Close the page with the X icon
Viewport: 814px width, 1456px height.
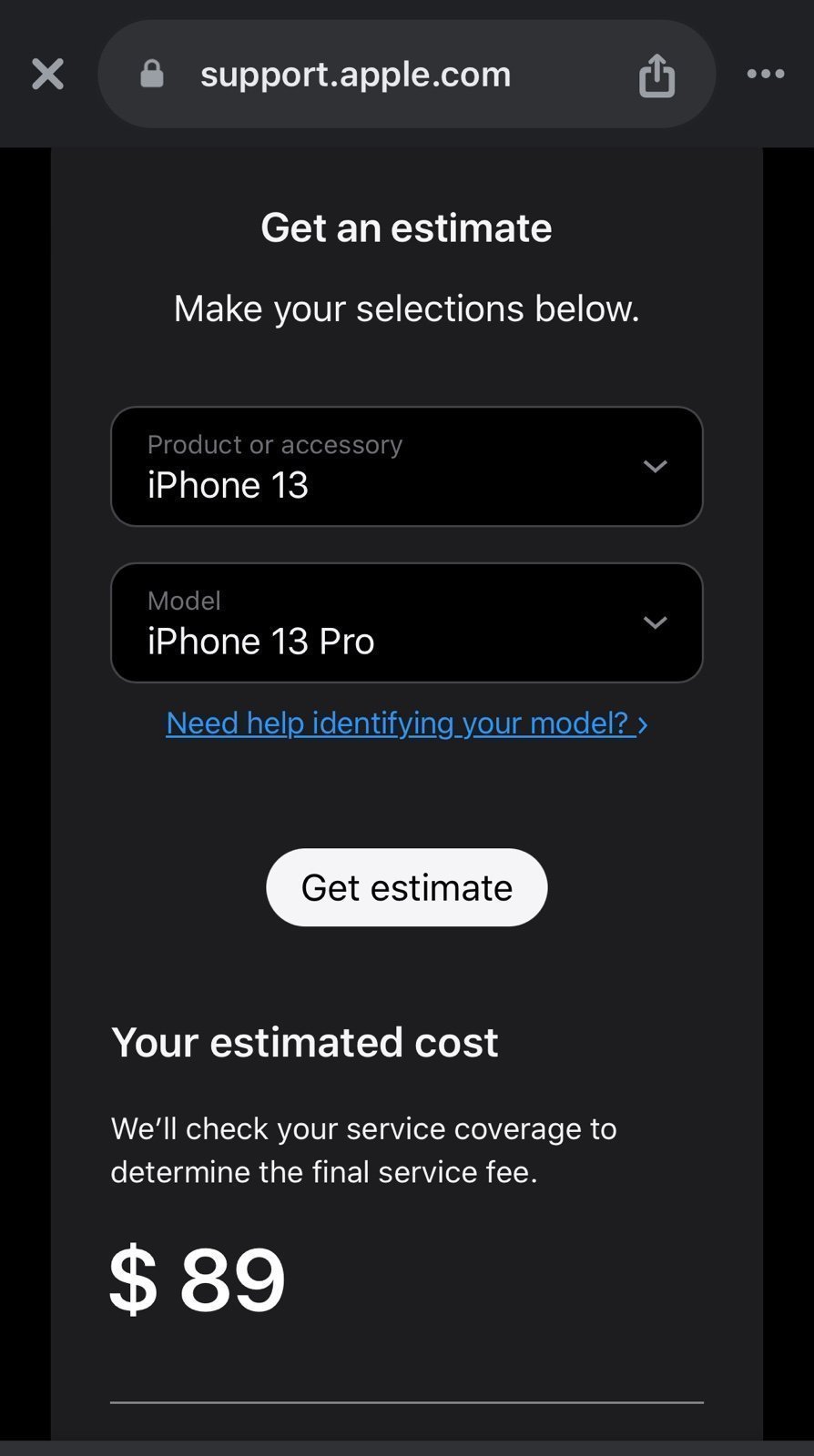(46, 74)
